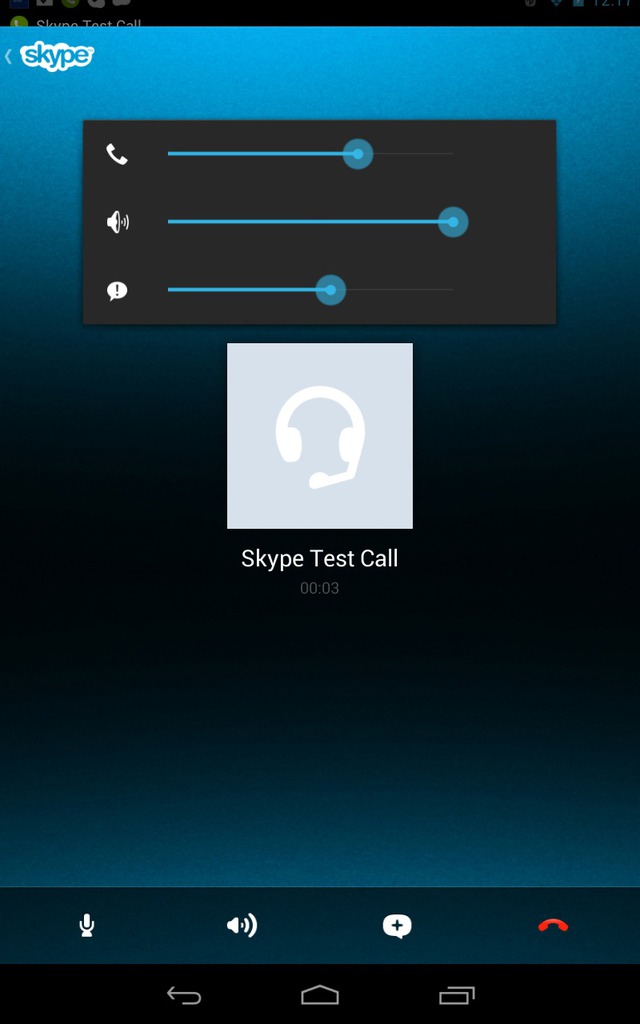Go back via the Skype logo
This screenshot has width=640, height=1024.
(x=50, y=56)
